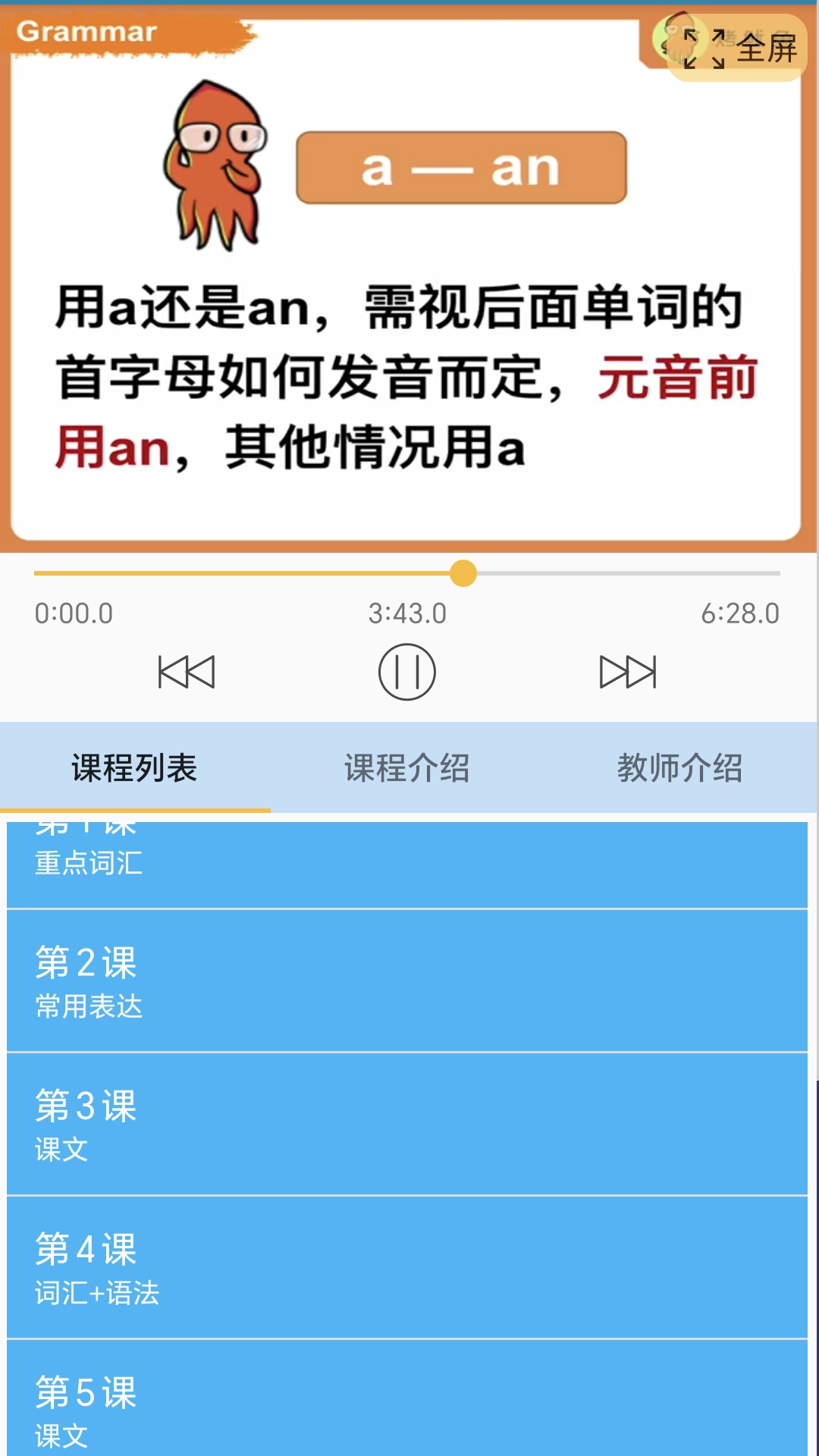Switch to the 教师介绍 tab
Image resolution: width=819 pixels, height=1456 pixels.
click(x=679, y=768)
